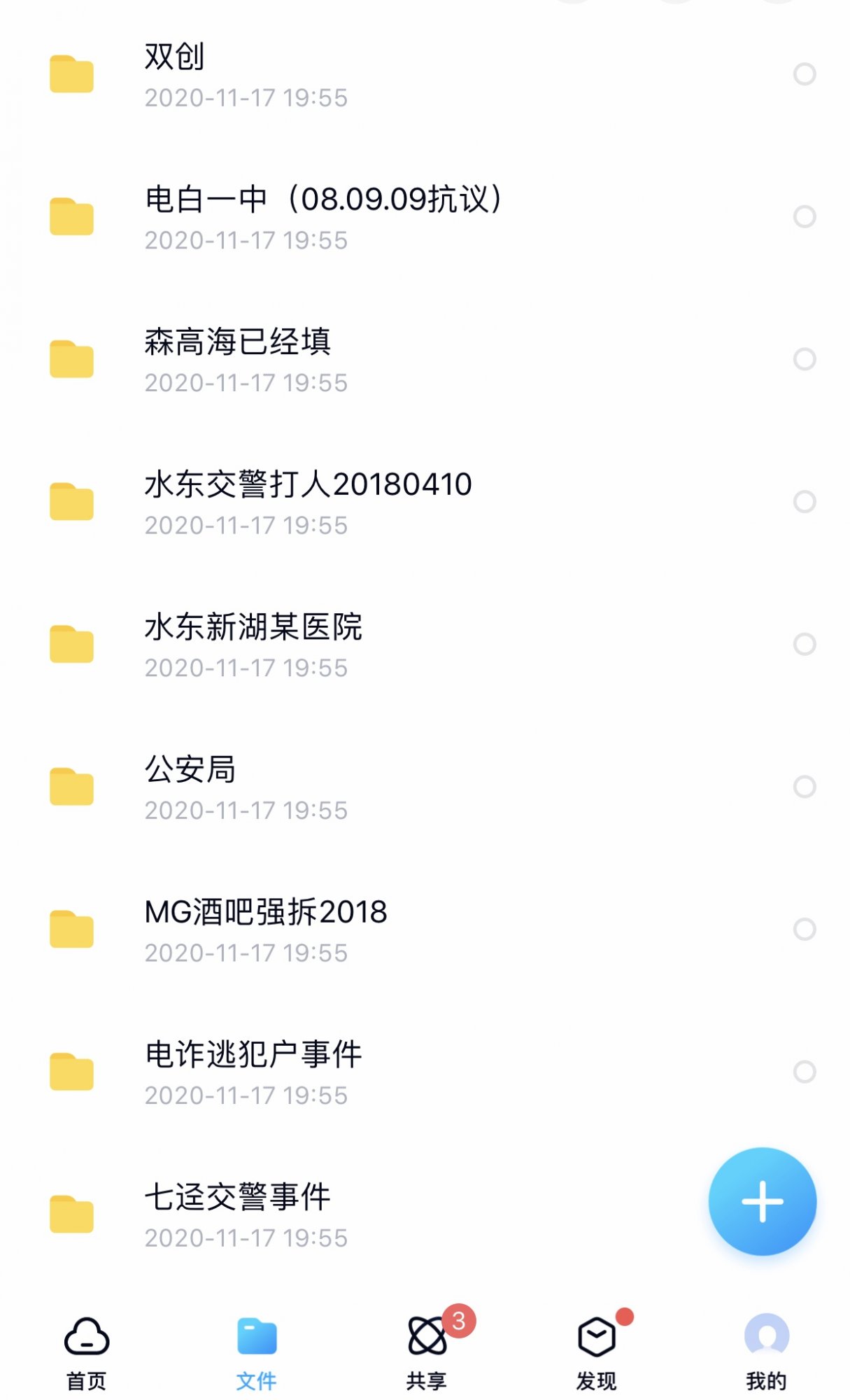Open the 森高海已经填 folder
Screen dimensions: 850x1400
click(x=238, y=343)
